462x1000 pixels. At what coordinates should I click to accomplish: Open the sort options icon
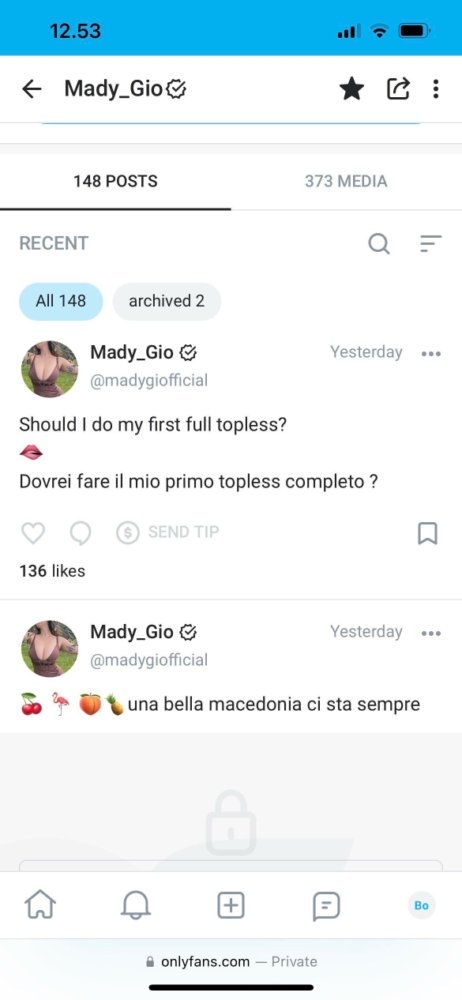click(x=431, y=243)
